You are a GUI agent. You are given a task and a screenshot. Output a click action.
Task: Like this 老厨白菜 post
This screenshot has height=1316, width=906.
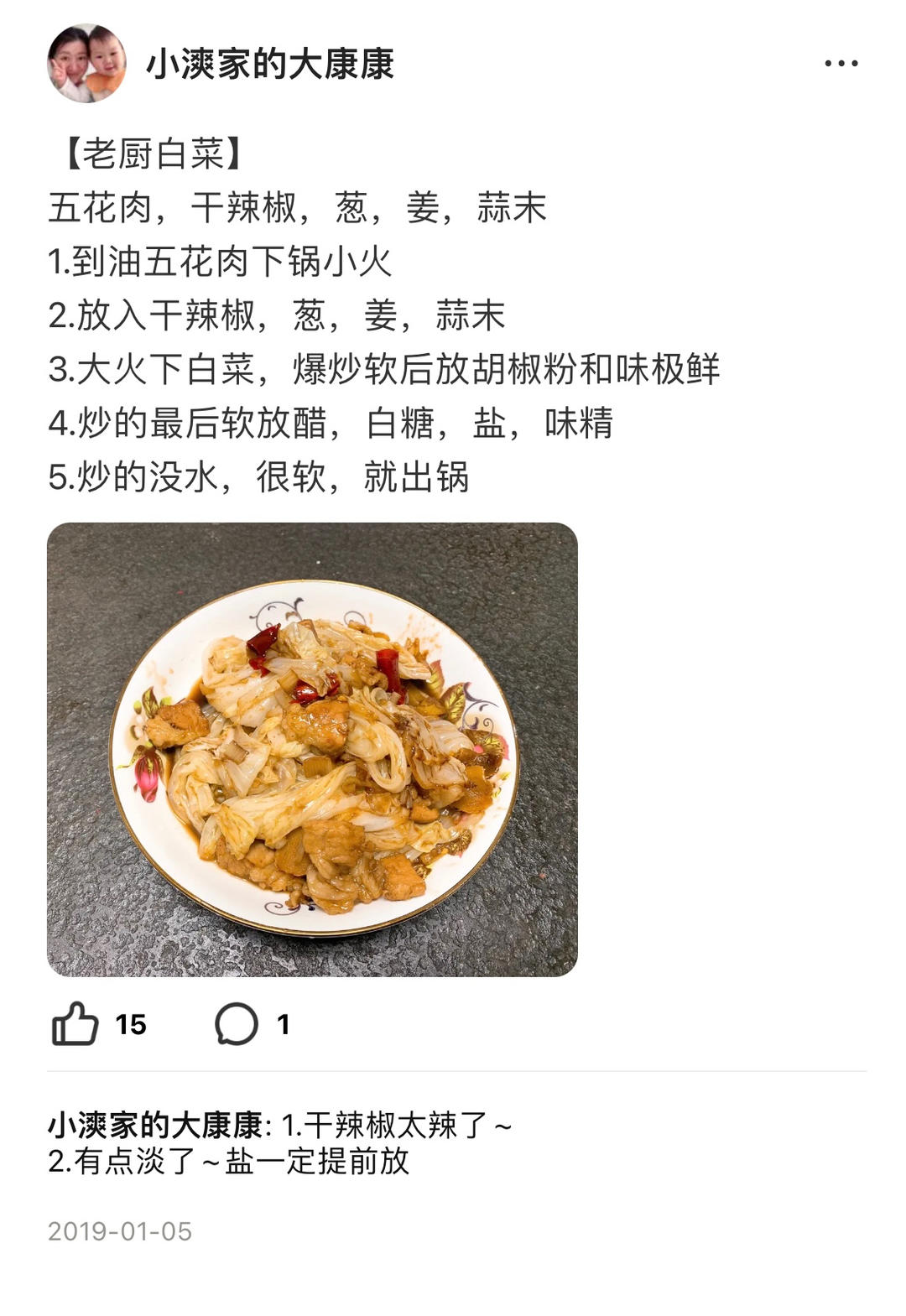[75, 1024]
